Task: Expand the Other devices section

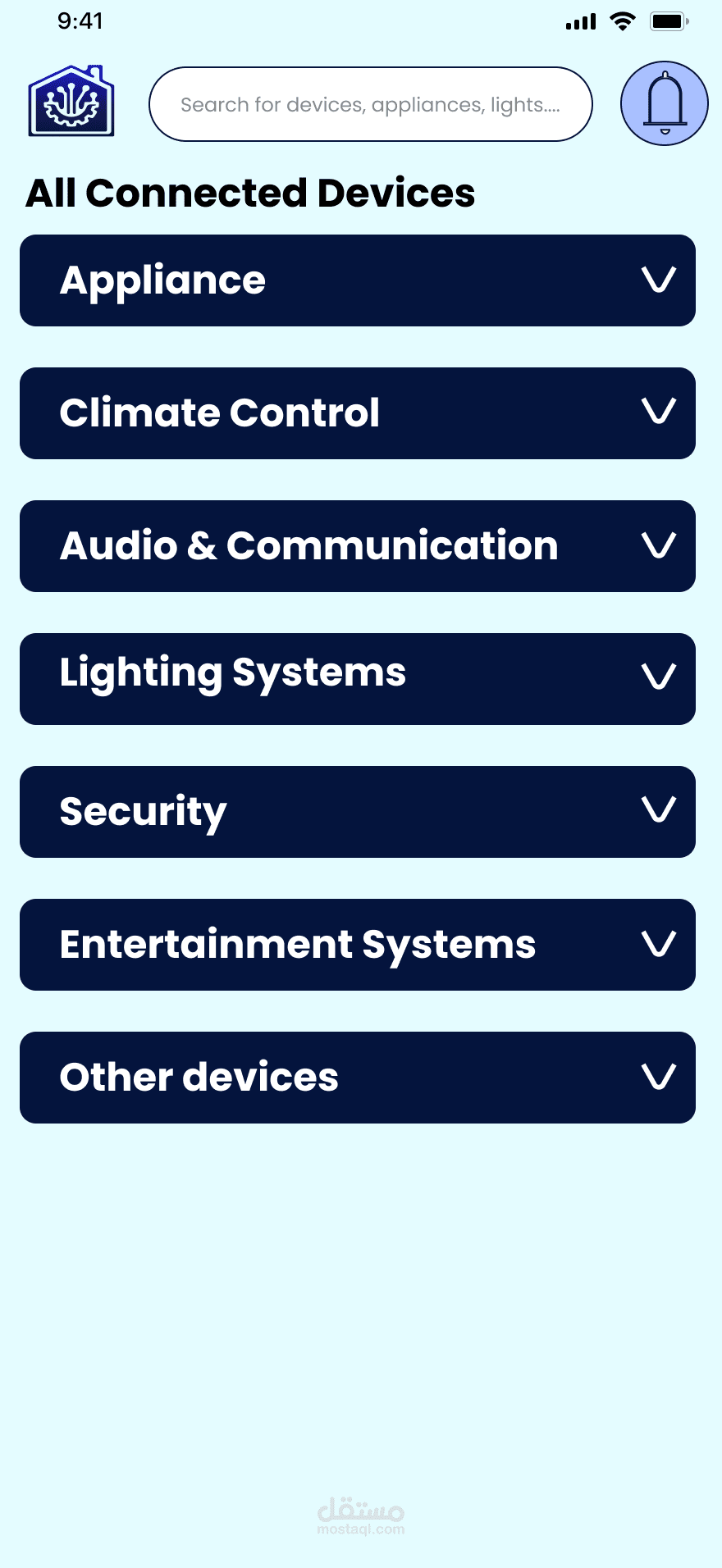Action: coord(358,1078)
